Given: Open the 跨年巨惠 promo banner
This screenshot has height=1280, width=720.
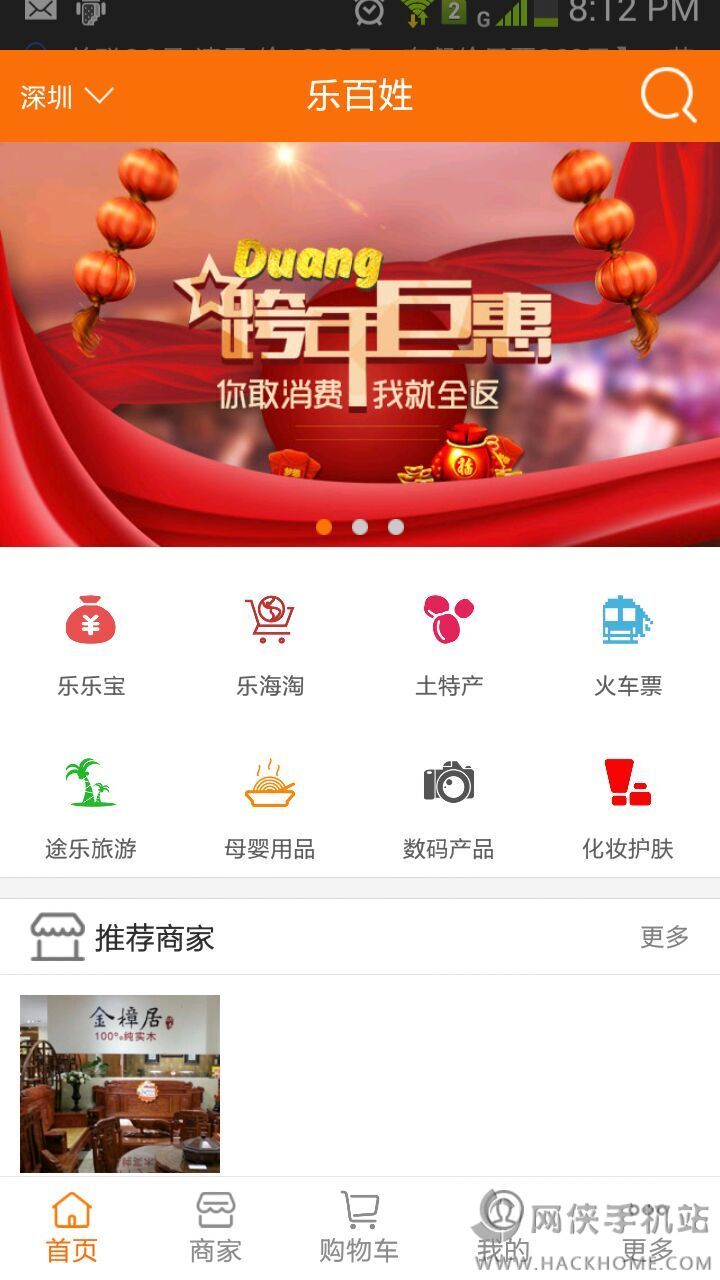Looking at the screenshot, I should coord(360,344).
